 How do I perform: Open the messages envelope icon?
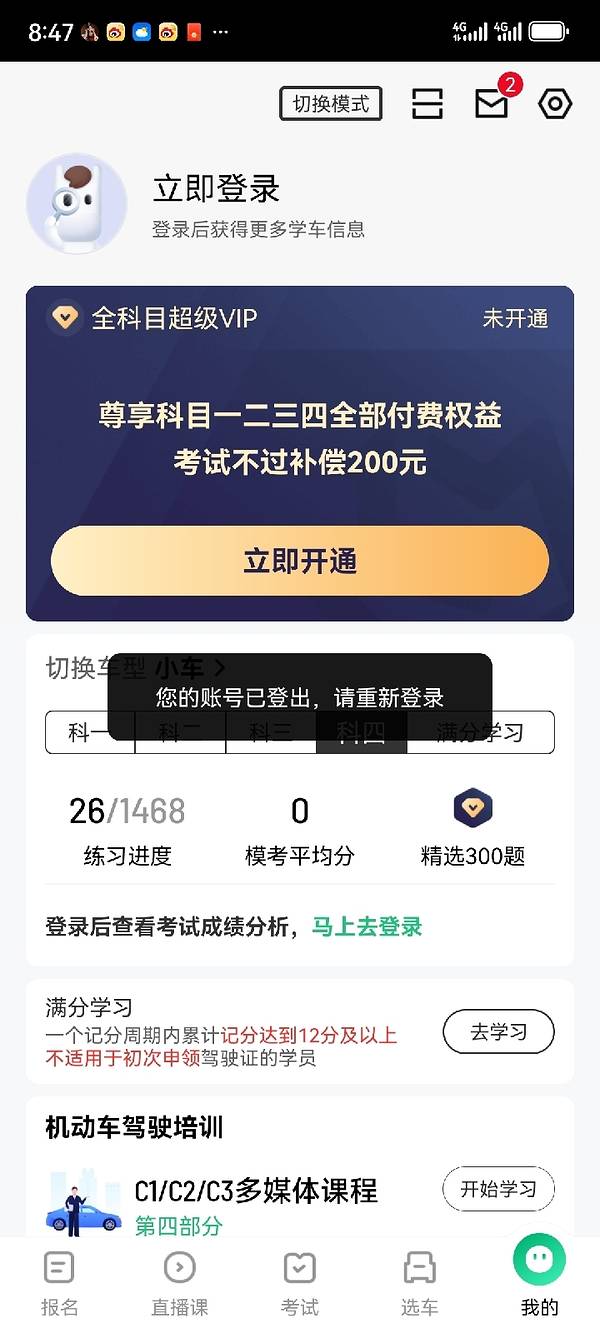coord(492,104)
